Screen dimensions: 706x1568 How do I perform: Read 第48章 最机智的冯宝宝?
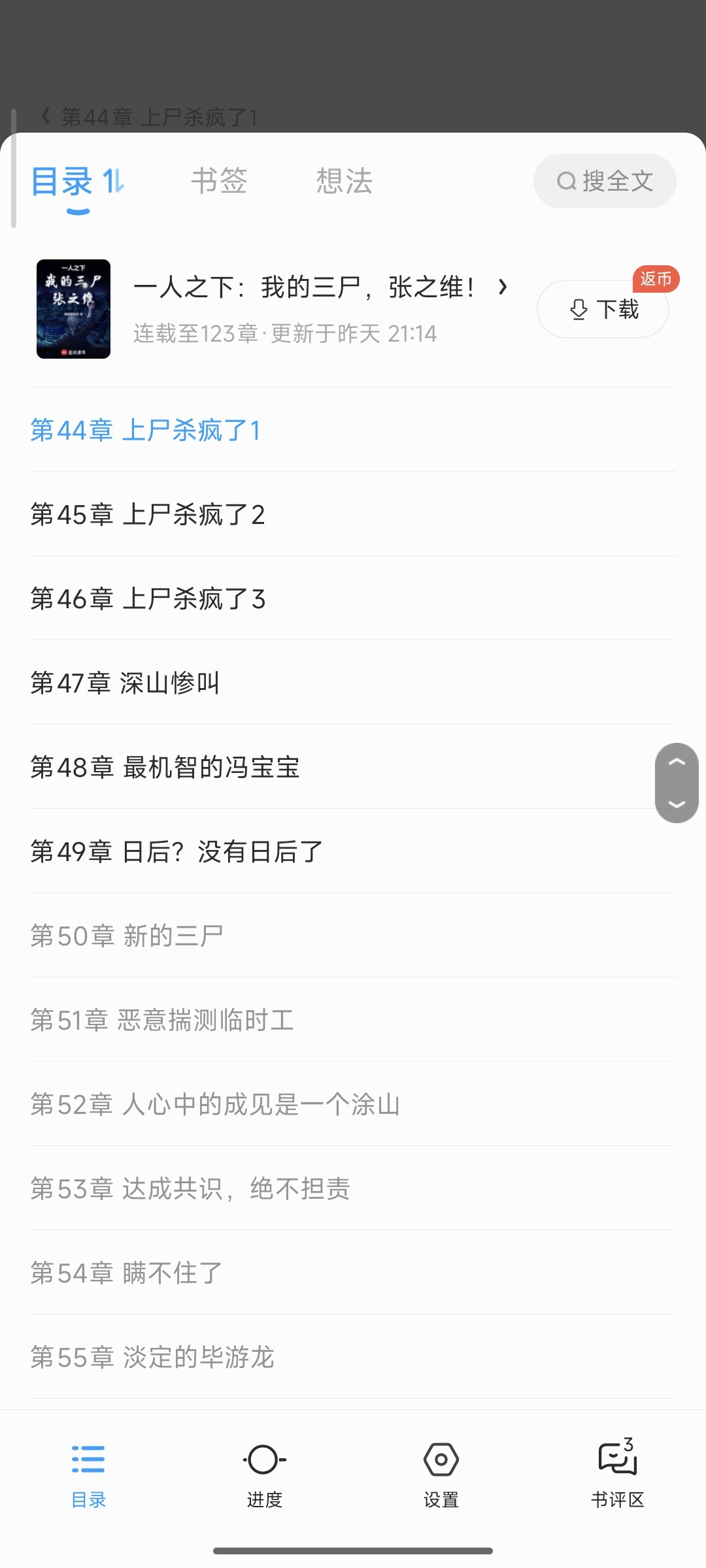point(165,768)
